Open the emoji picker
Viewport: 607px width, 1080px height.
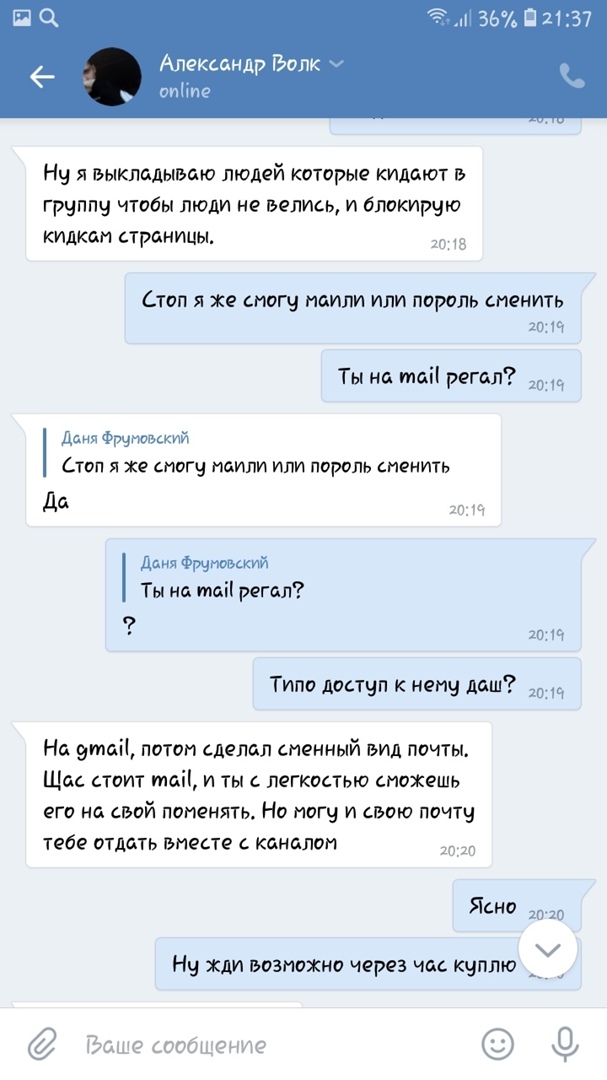pyautogui.click(x=497, y=1045)
